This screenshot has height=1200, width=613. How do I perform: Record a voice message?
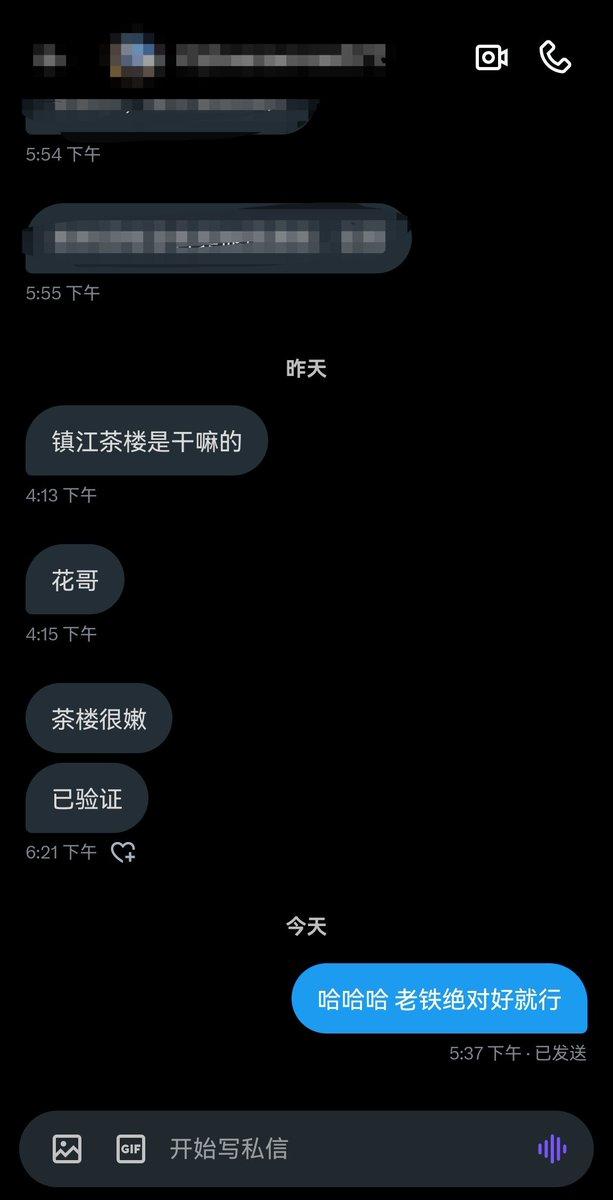click(x=552, y=1148)
